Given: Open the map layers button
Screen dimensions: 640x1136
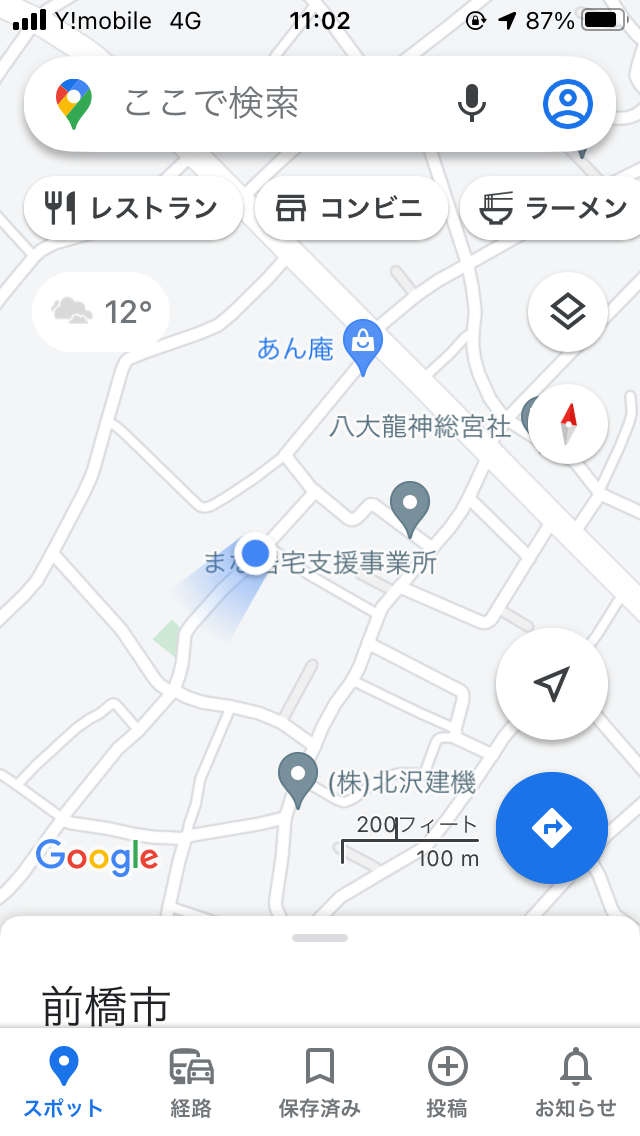Looking at the screenshot, I should pos(568,312).
